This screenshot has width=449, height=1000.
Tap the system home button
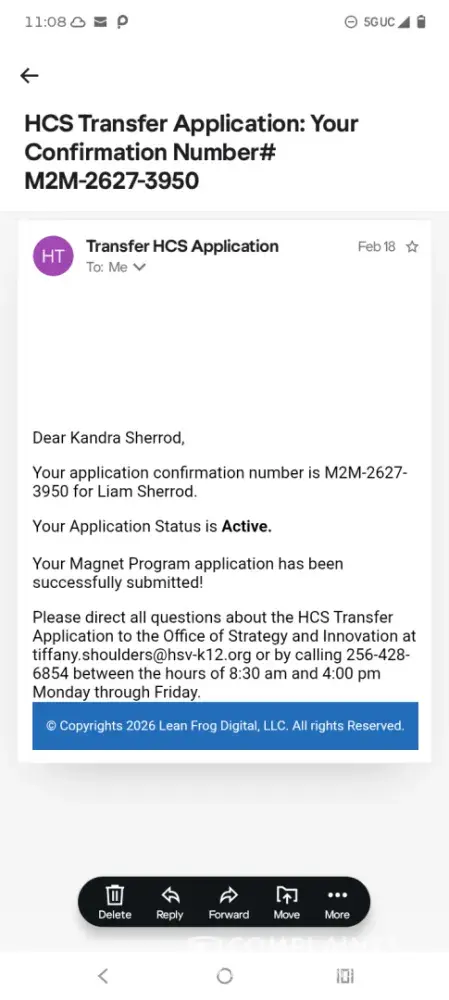click(x=224, y=976)
